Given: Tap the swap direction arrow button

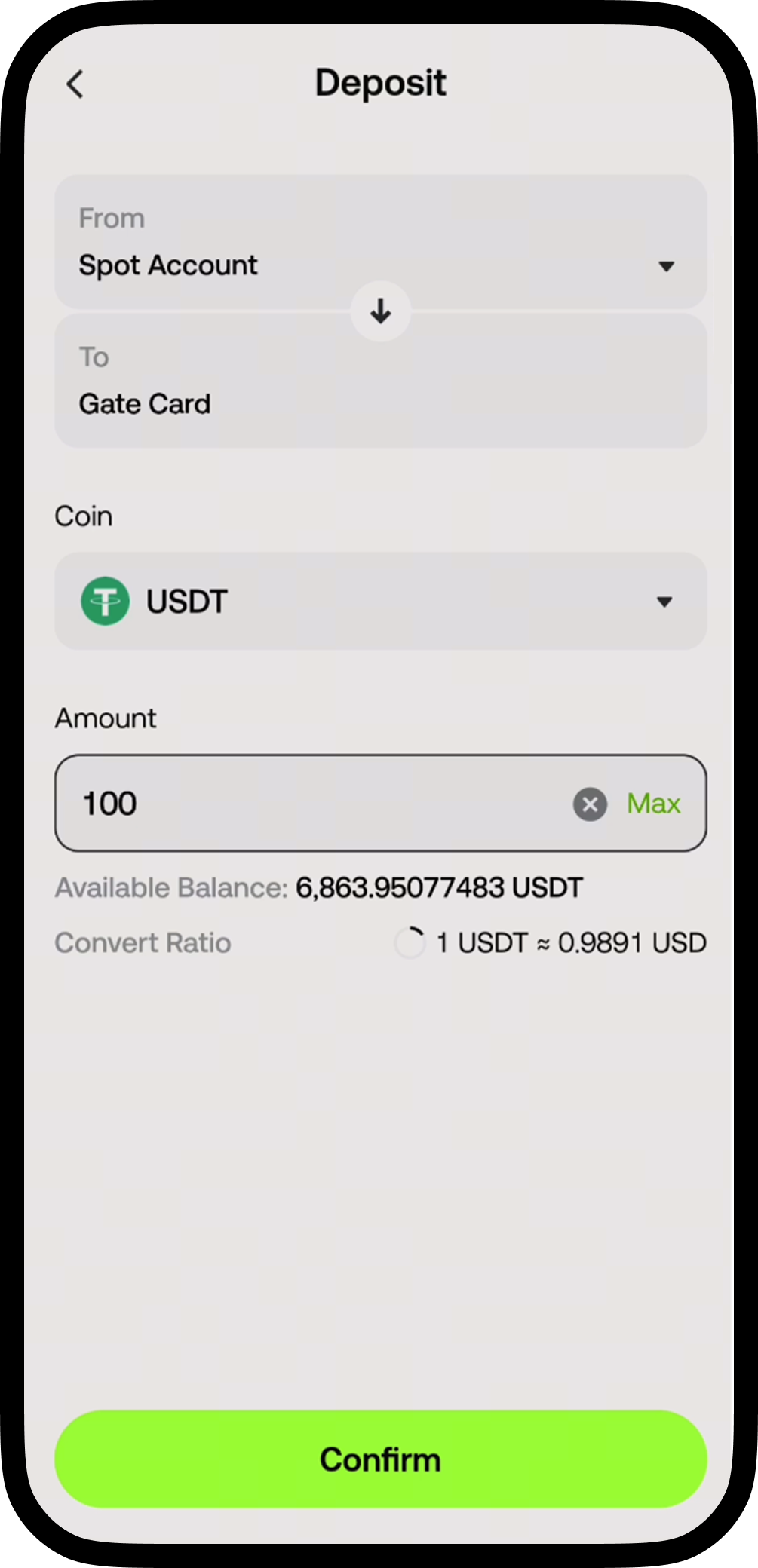Looking at the screenshot, I should 381,311.
